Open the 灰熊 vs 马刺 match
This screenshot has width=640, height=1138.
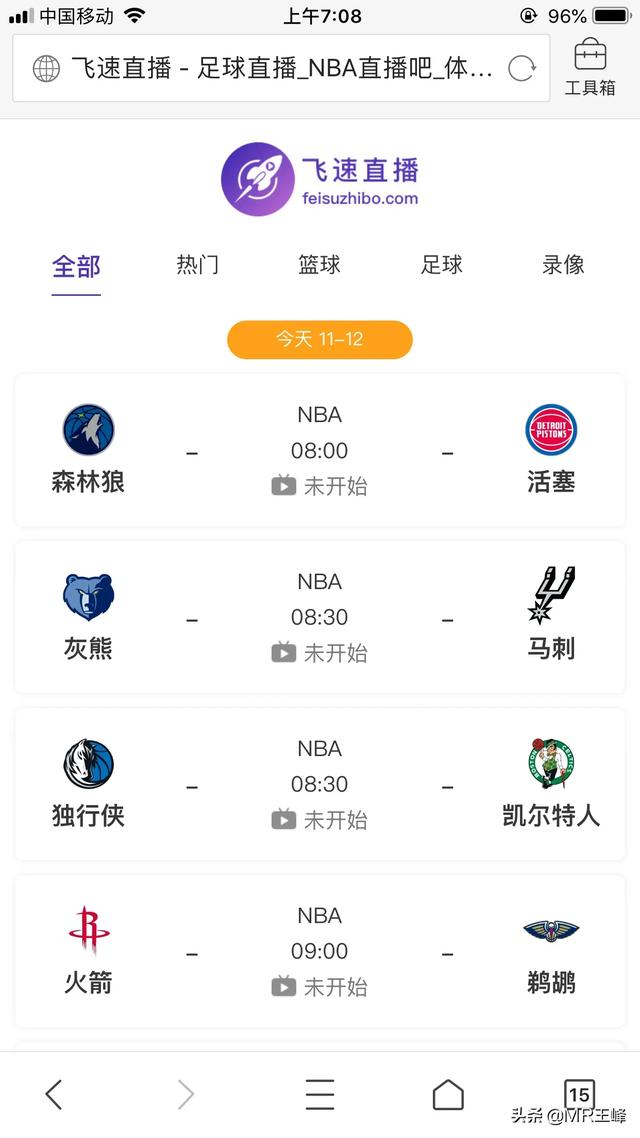coord(320,617)
